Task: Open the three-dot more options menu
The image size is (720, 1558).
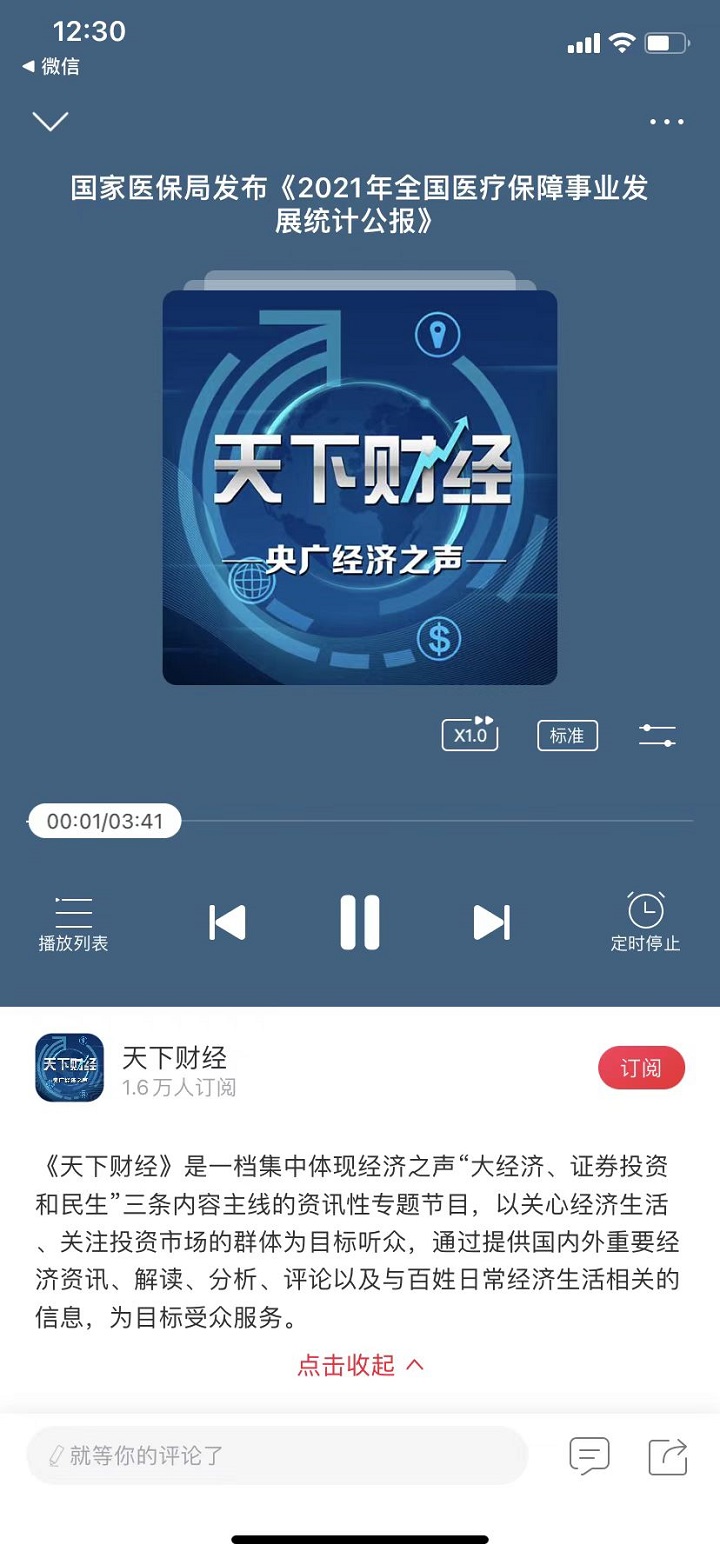Action: (x=667, y=122)
